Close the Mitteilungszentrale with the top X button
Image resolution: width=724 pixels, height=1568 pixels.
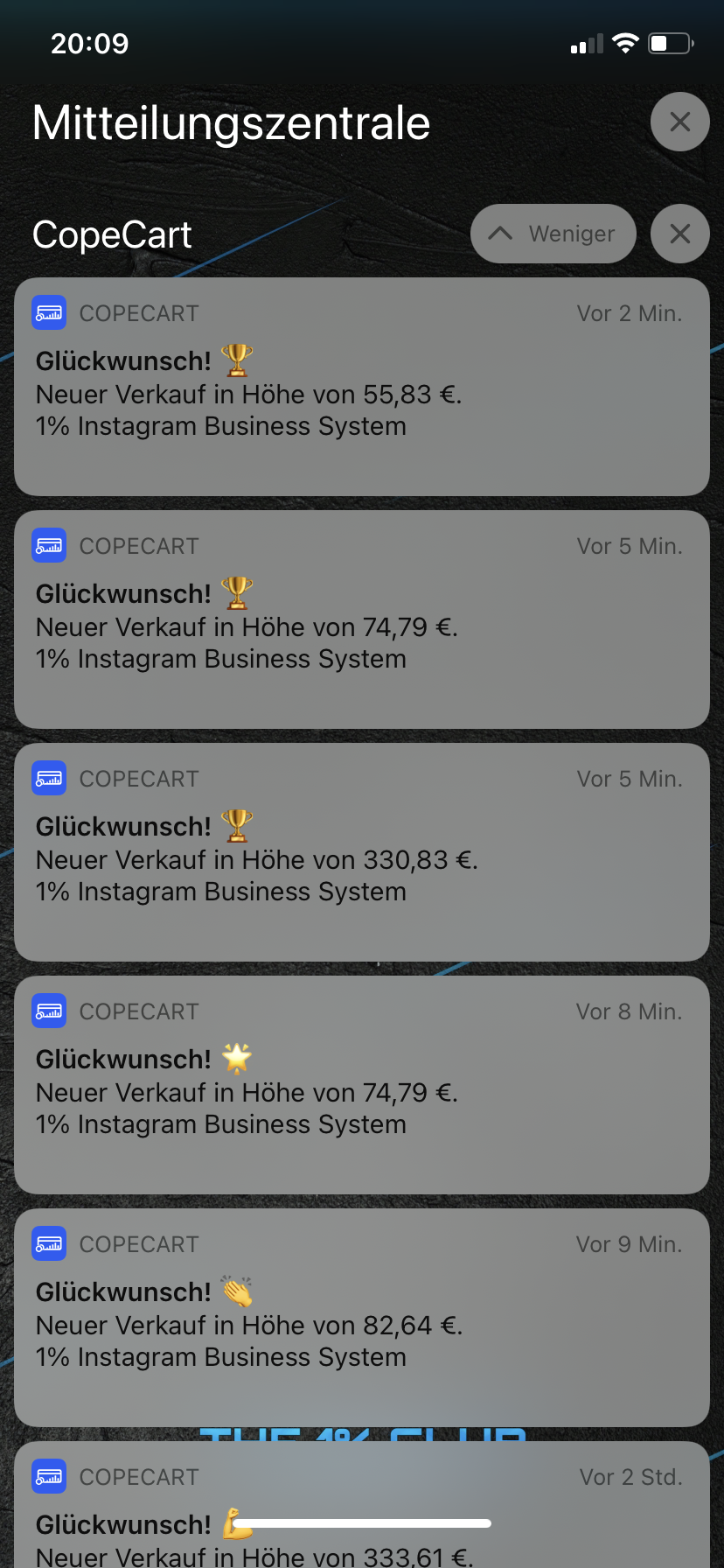(x=679, y=122)
